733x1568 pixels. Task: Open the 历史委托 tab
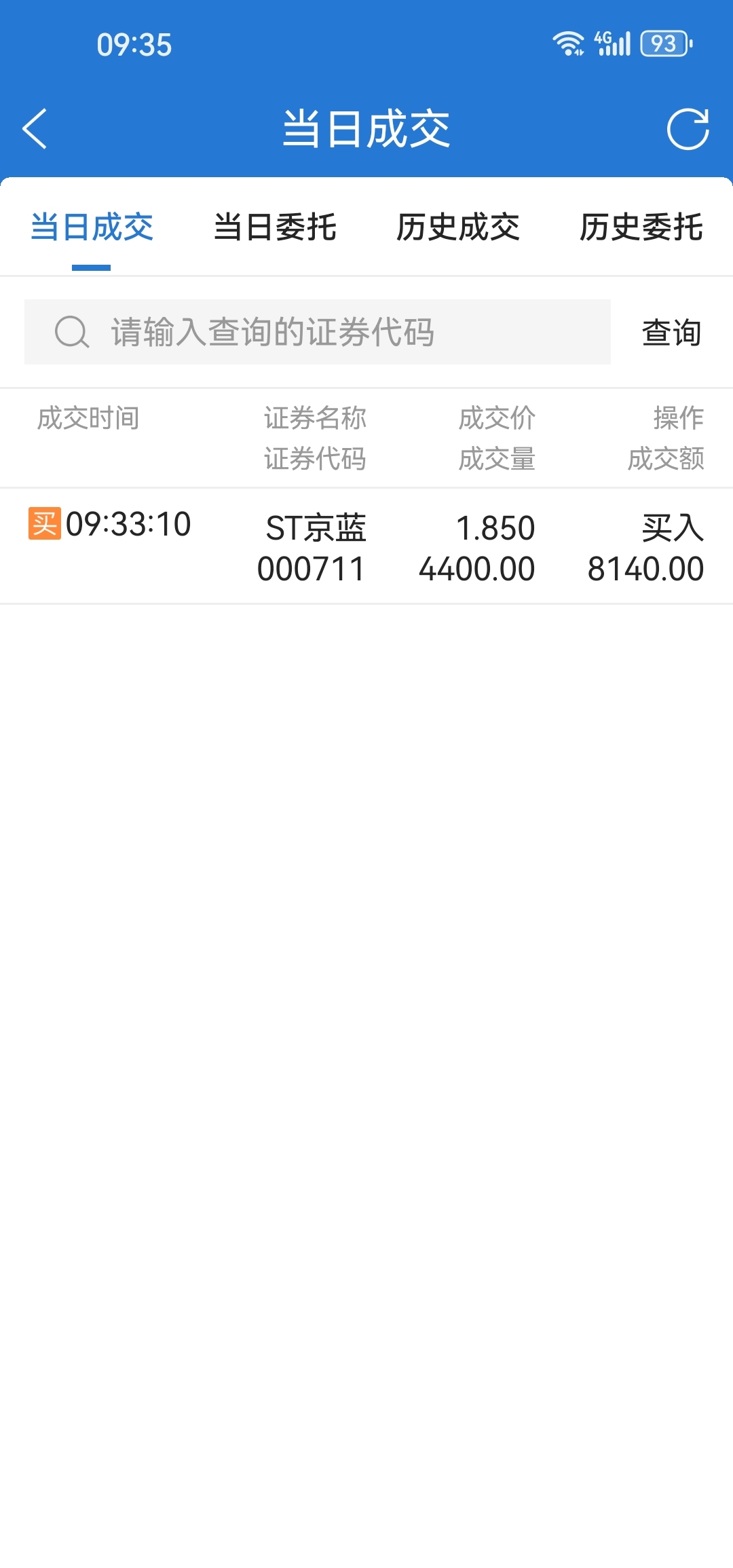tap(641, 227)
